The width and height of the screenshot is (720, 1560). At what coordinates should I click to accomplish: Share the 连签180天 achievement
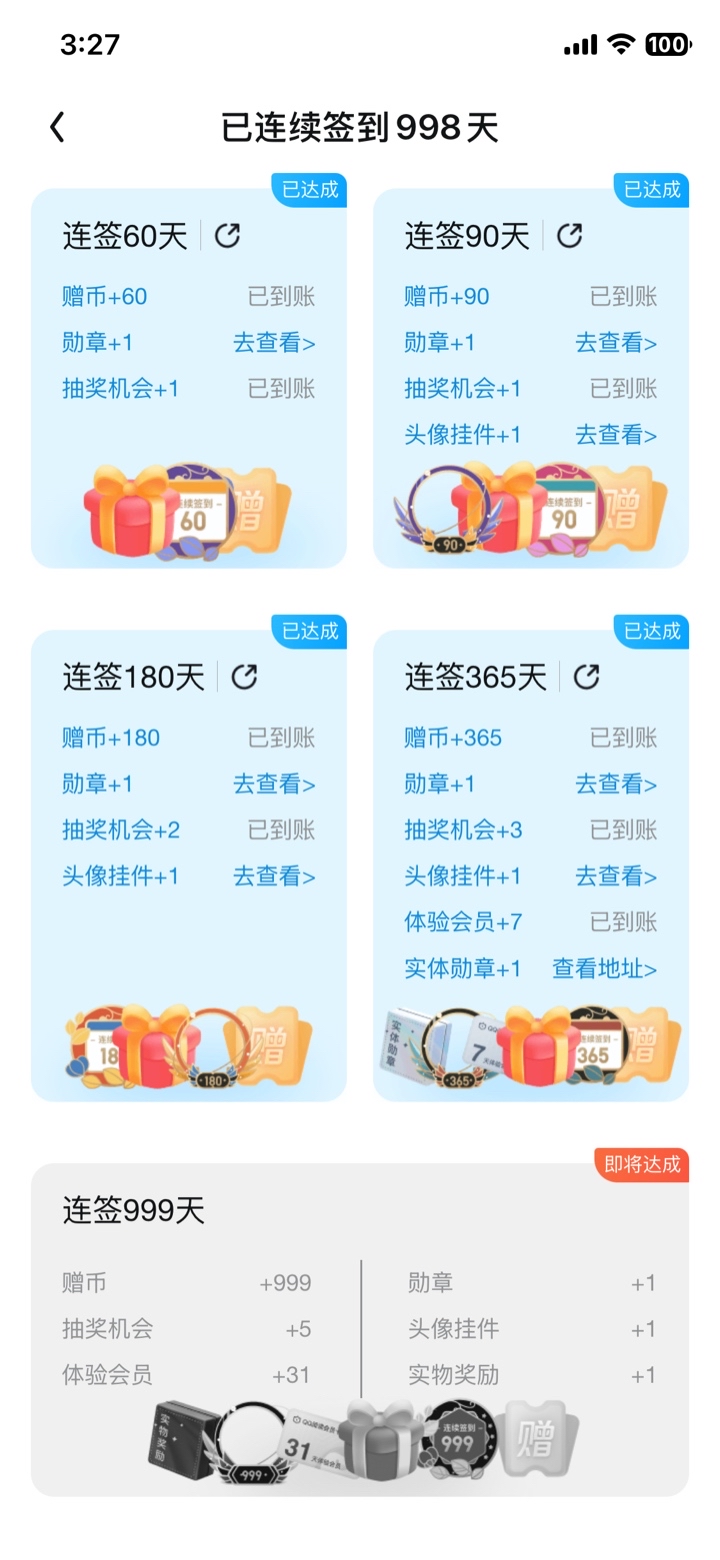[x=244, y=677]
